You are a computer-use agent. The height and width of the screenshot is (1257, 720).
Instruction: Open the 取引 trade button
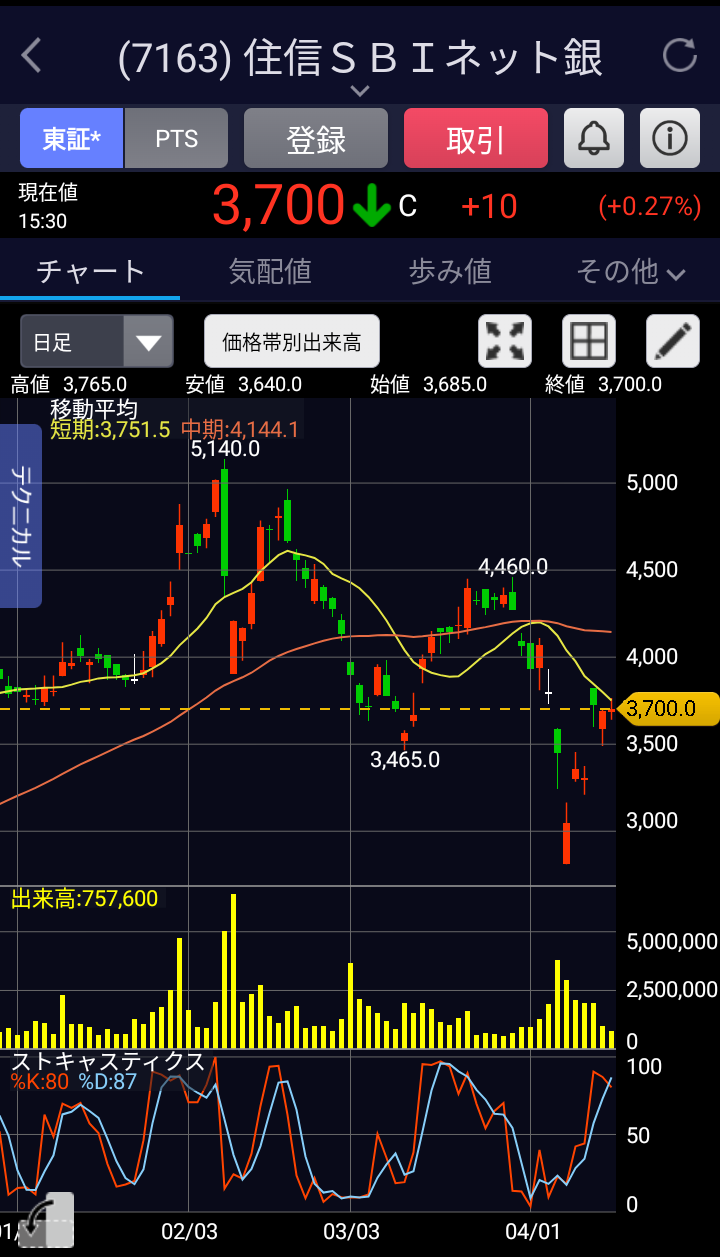(x=476, y=138)
